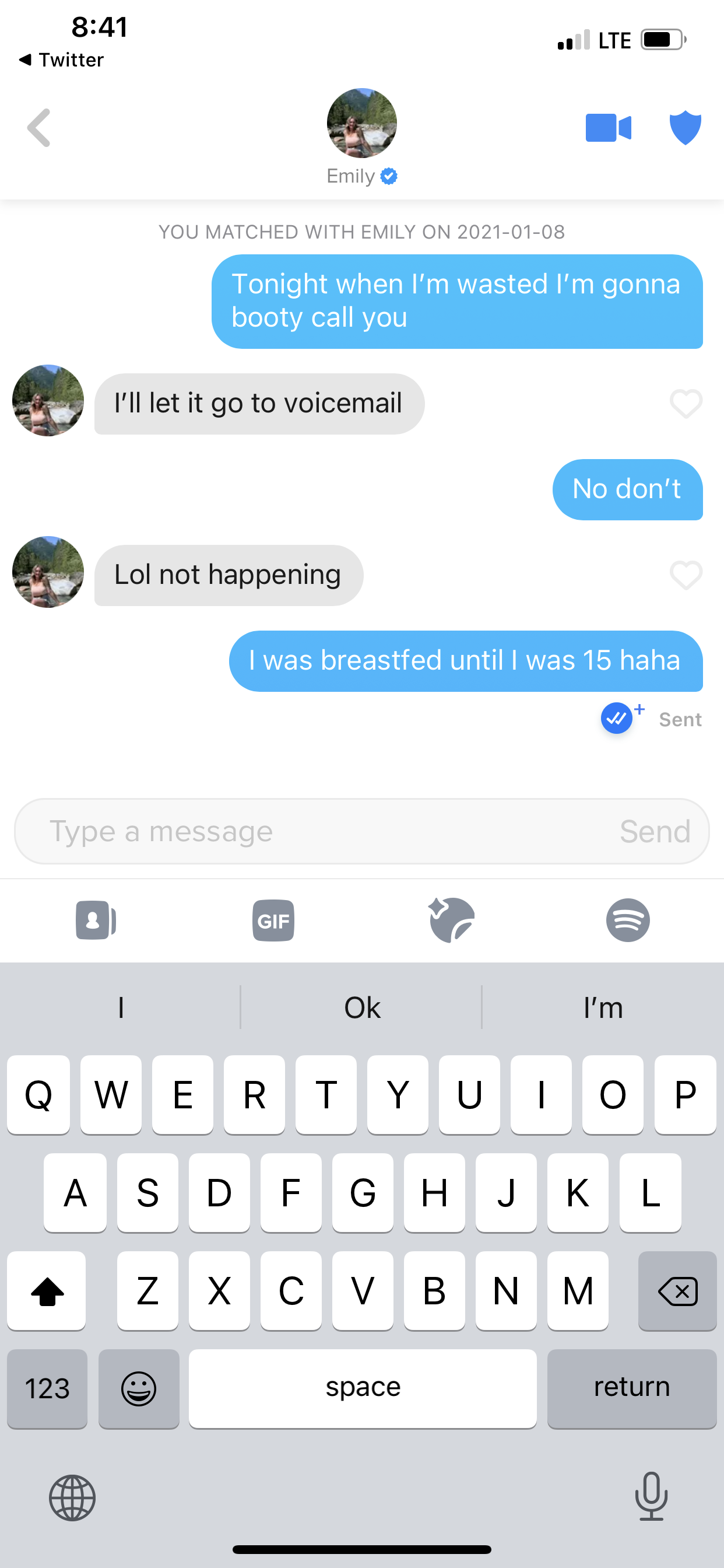
Task: Start a video call with Emily
Action: (608, 128)
